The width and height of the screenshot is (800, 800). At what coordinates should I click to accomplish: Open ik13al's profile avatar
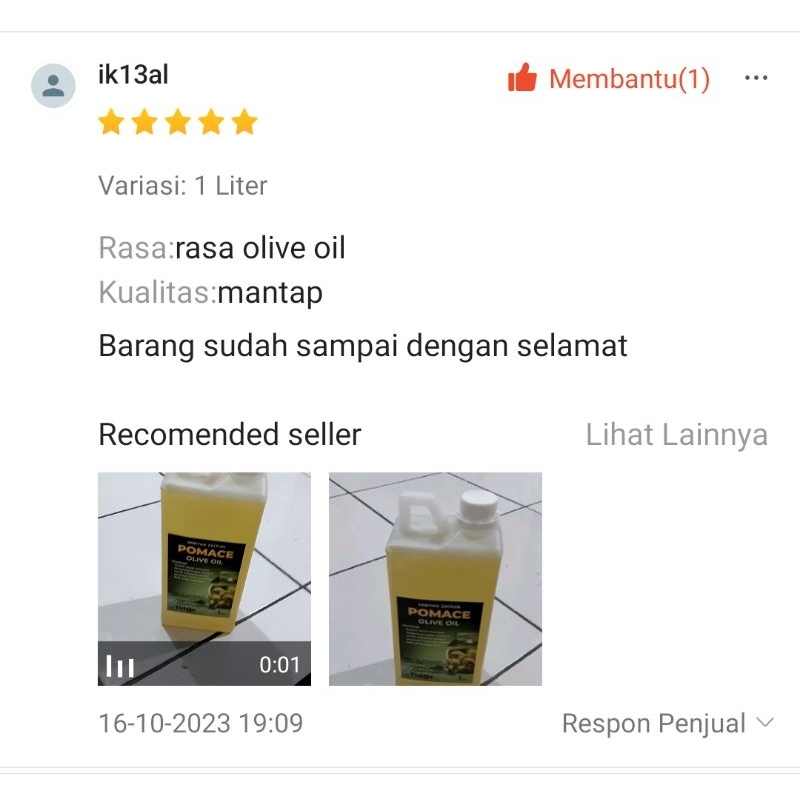pos(53,85)
